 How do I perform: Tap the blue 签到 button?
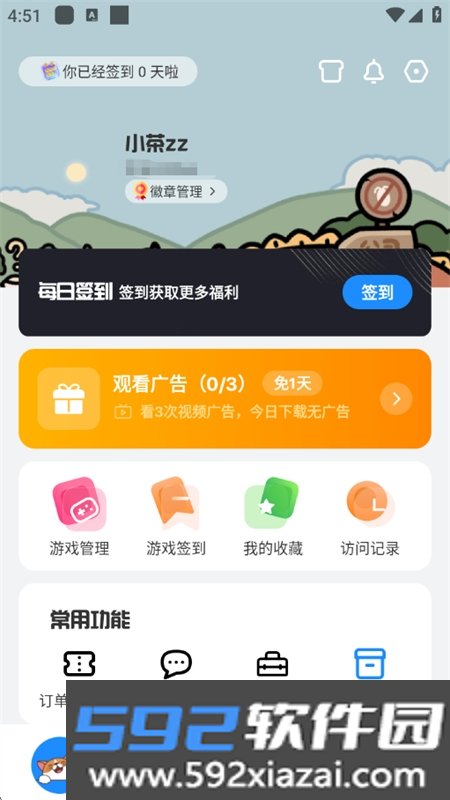(377, 292)
